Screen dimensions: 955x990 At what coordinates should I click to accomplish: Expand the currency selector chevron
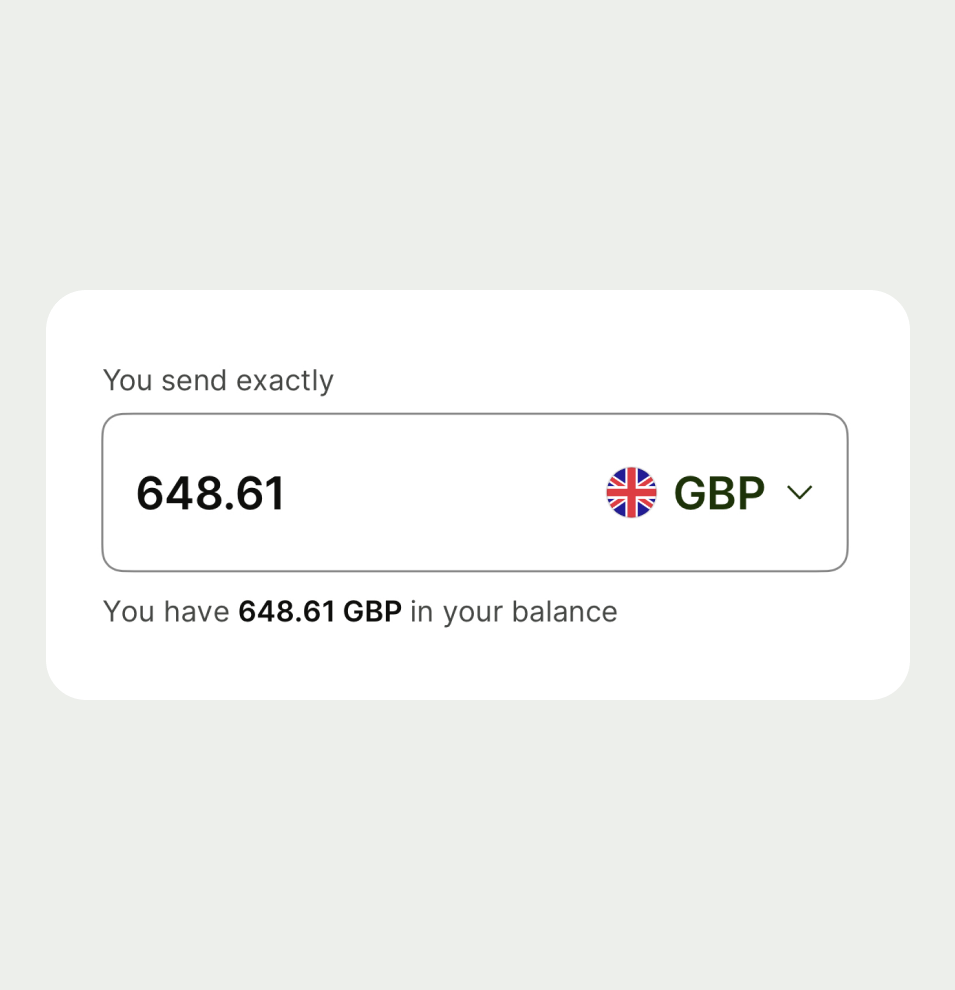coord(799,492)
